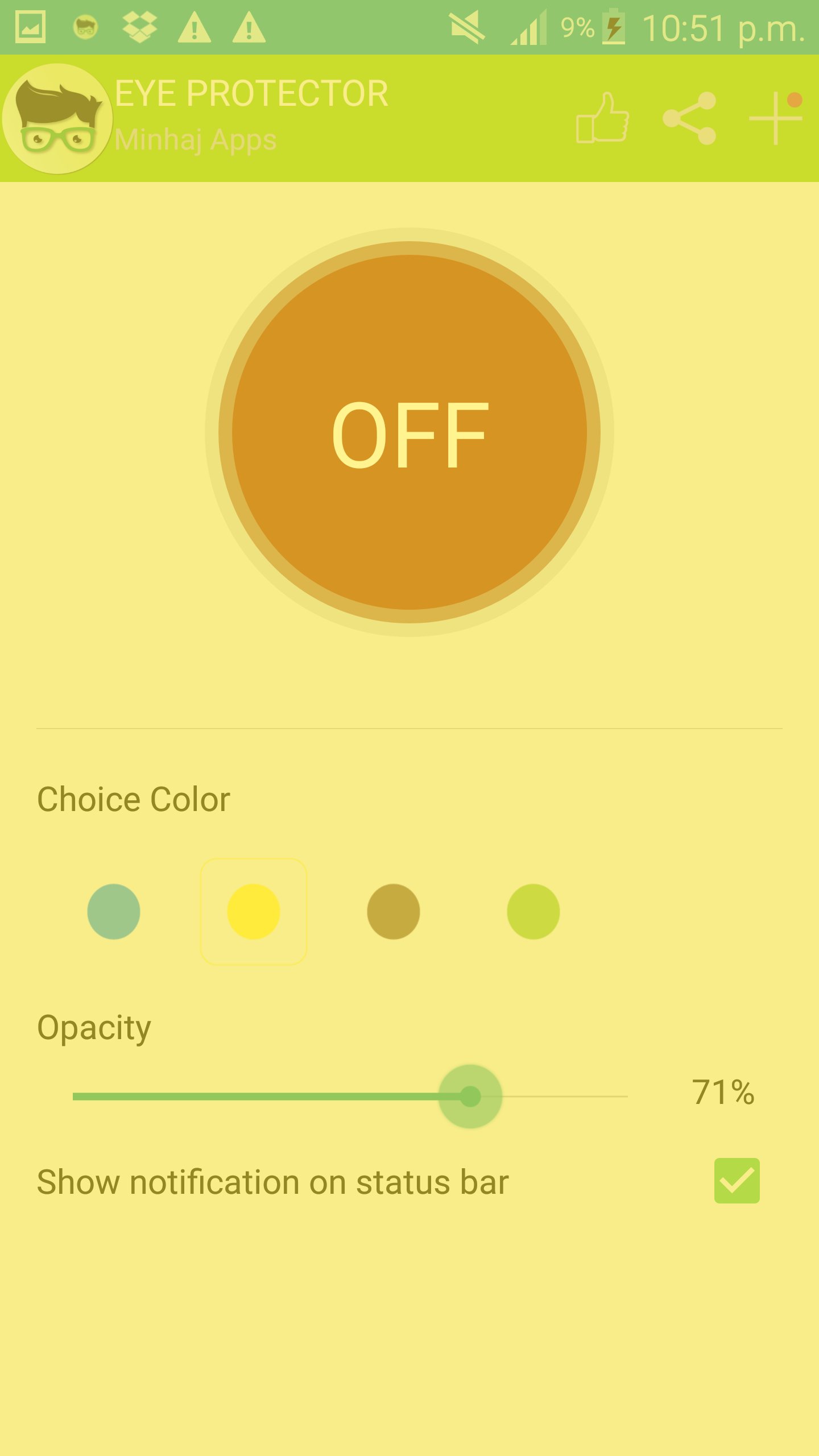Screen dimensions: 819x1456
Task: Pick the brown filter color
Action: (x=394, y=911)
